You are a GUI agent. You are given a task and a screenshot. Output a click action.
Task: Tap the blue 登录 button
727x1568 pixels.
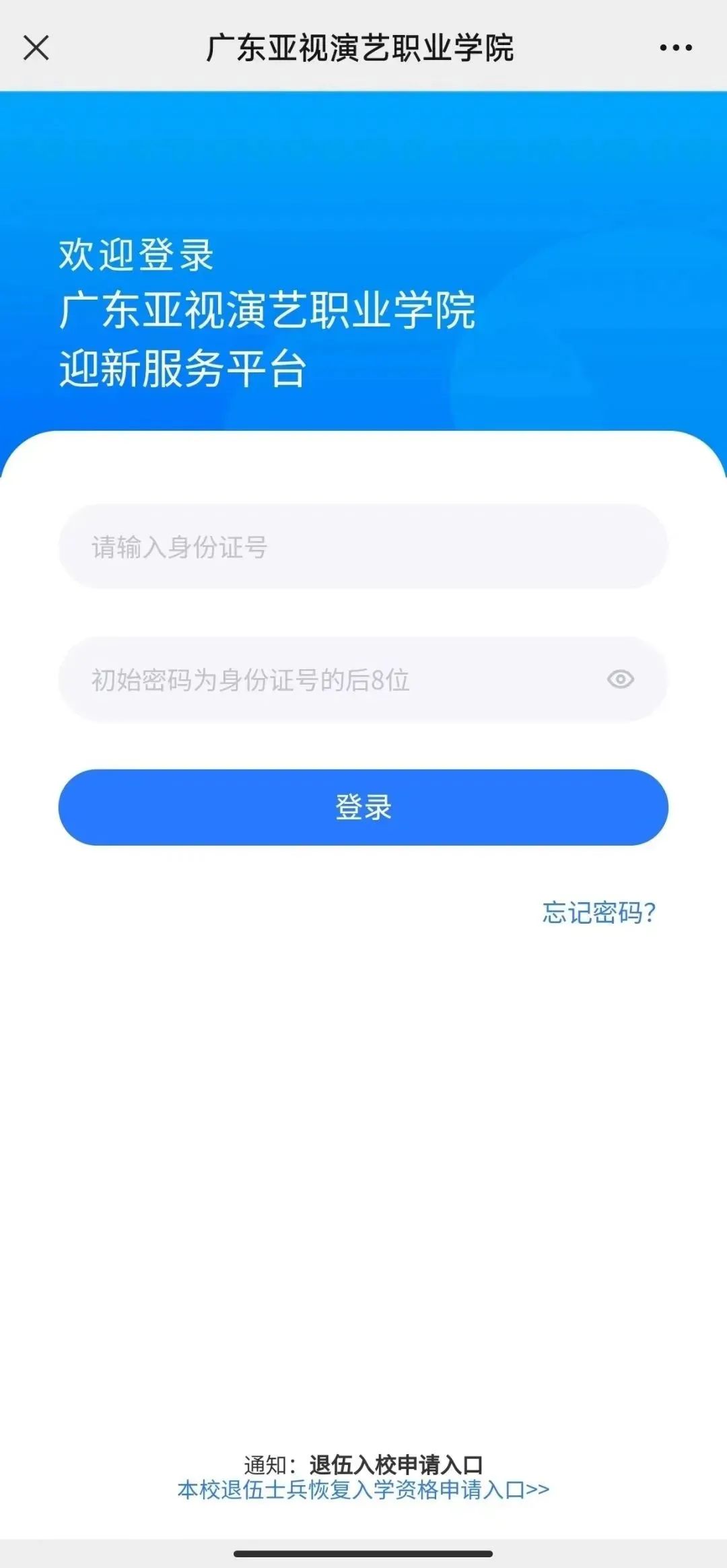363,807
